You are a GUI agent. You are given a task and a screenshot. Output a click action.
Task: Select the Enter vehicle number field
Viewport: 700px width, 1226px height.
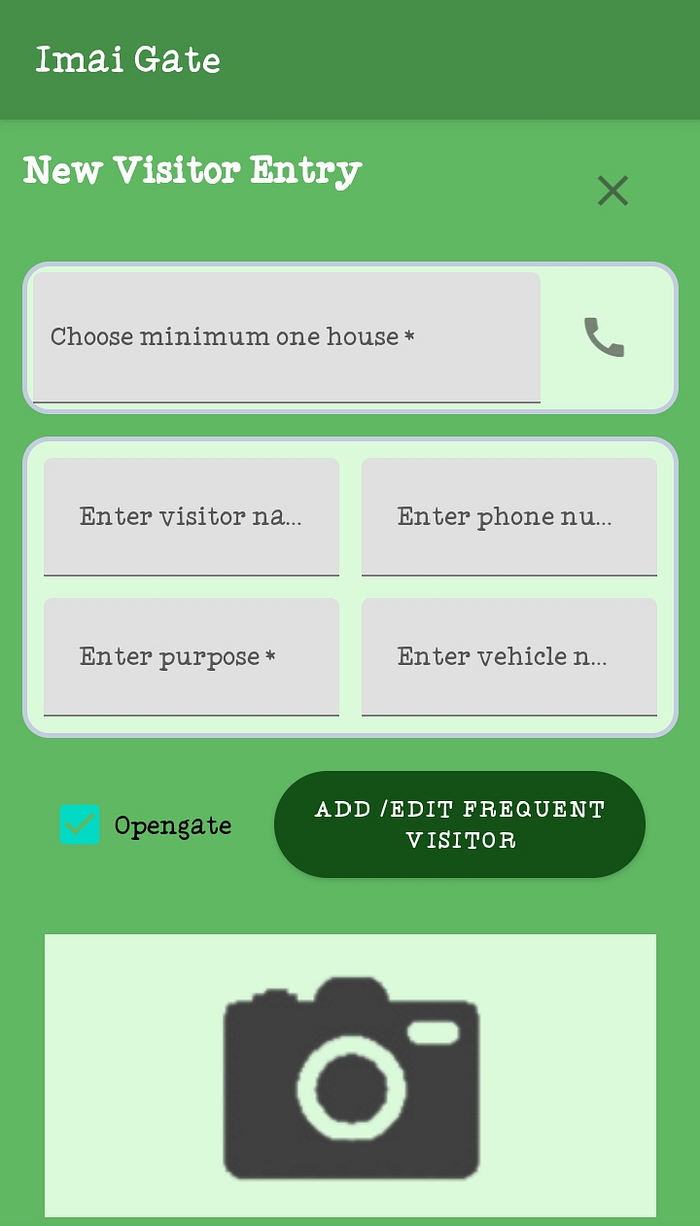[x=509, y=657]
